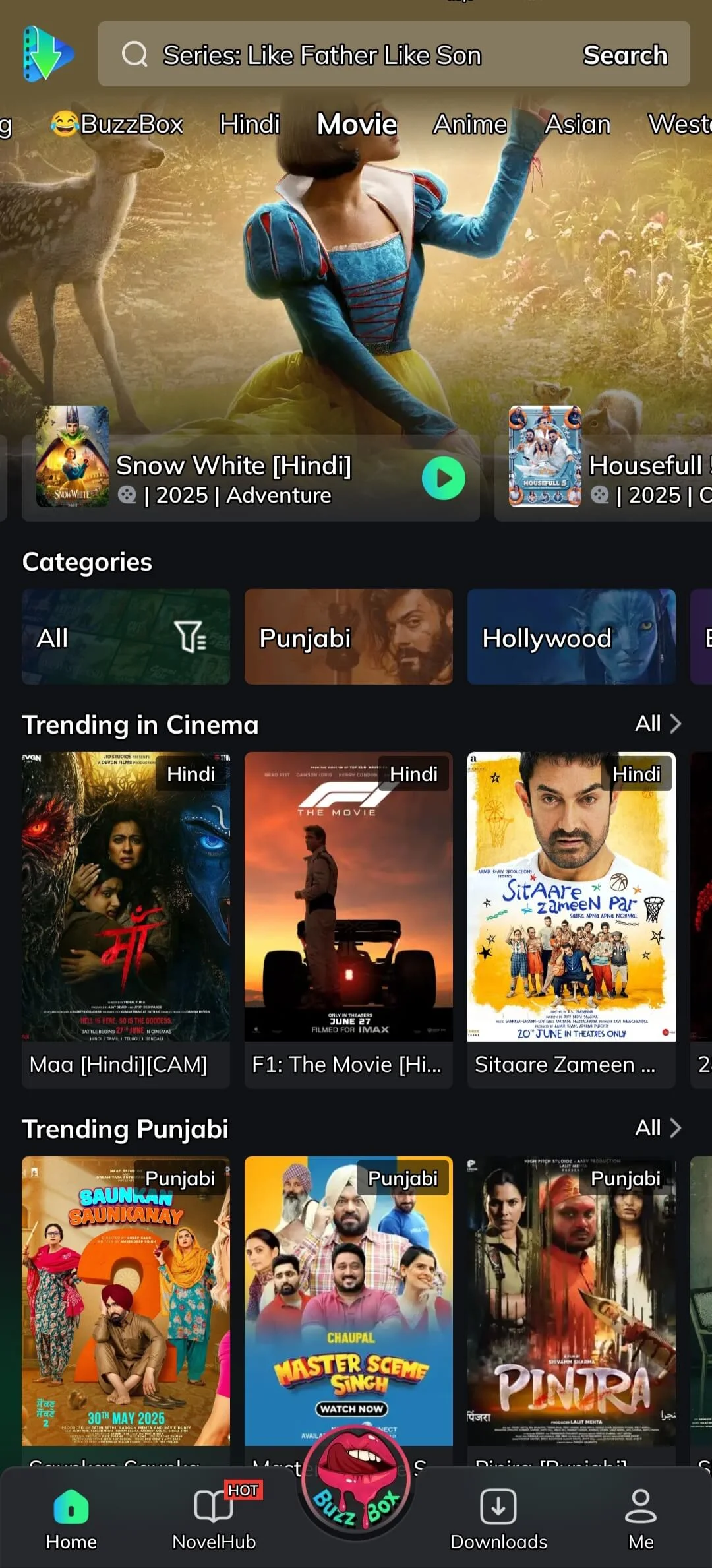Switch to the Anime tab
This screenshot has width=712, height=1568.
(470, 124)
